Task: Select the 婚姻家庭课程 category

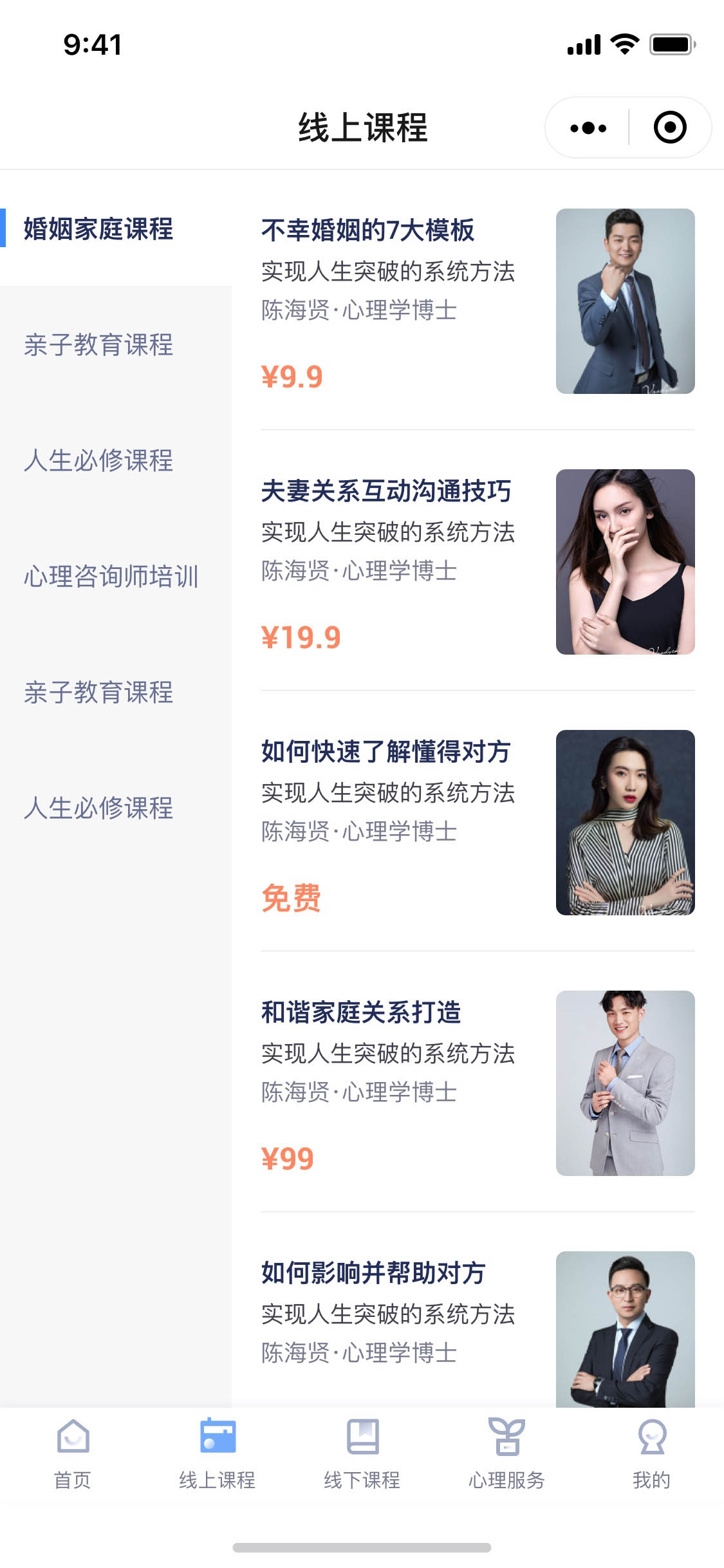Action: tap(98, 229)
